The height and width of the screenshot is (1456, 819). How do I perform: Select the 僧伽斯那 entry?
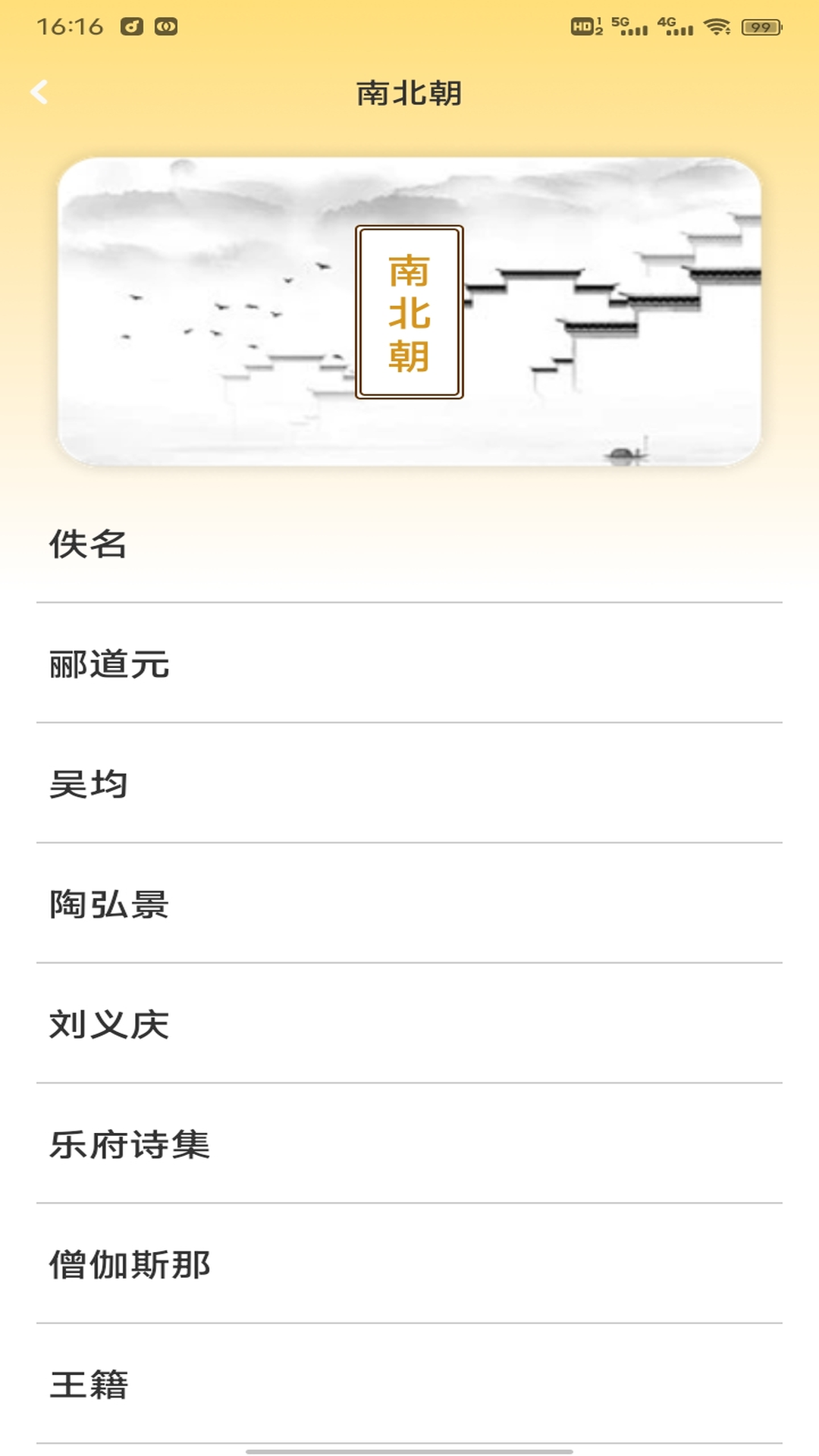(130, 1263)
